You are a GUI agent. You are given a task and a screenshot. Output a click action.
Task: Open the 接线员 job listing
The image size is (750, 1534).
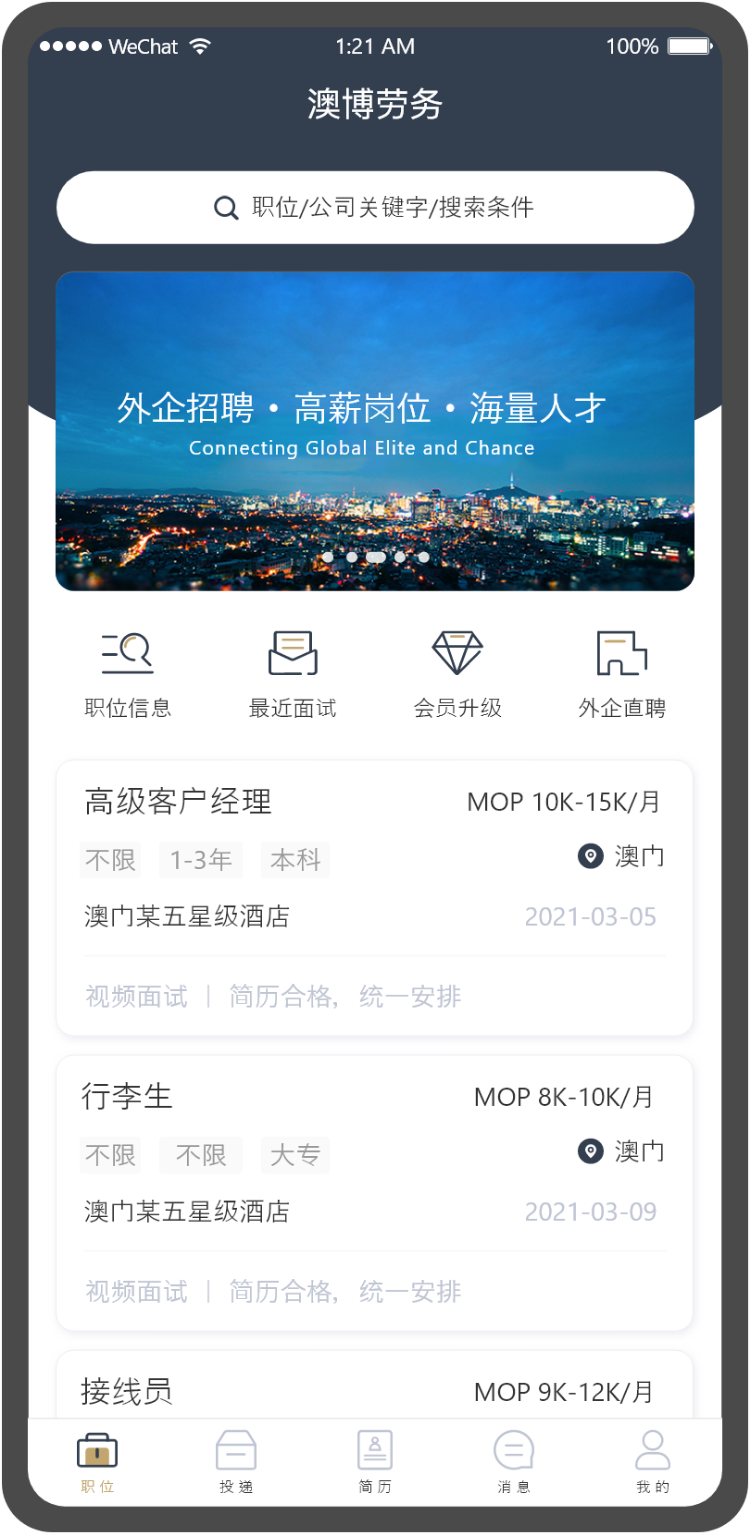pyautogui.click(x=128, y=1390)
